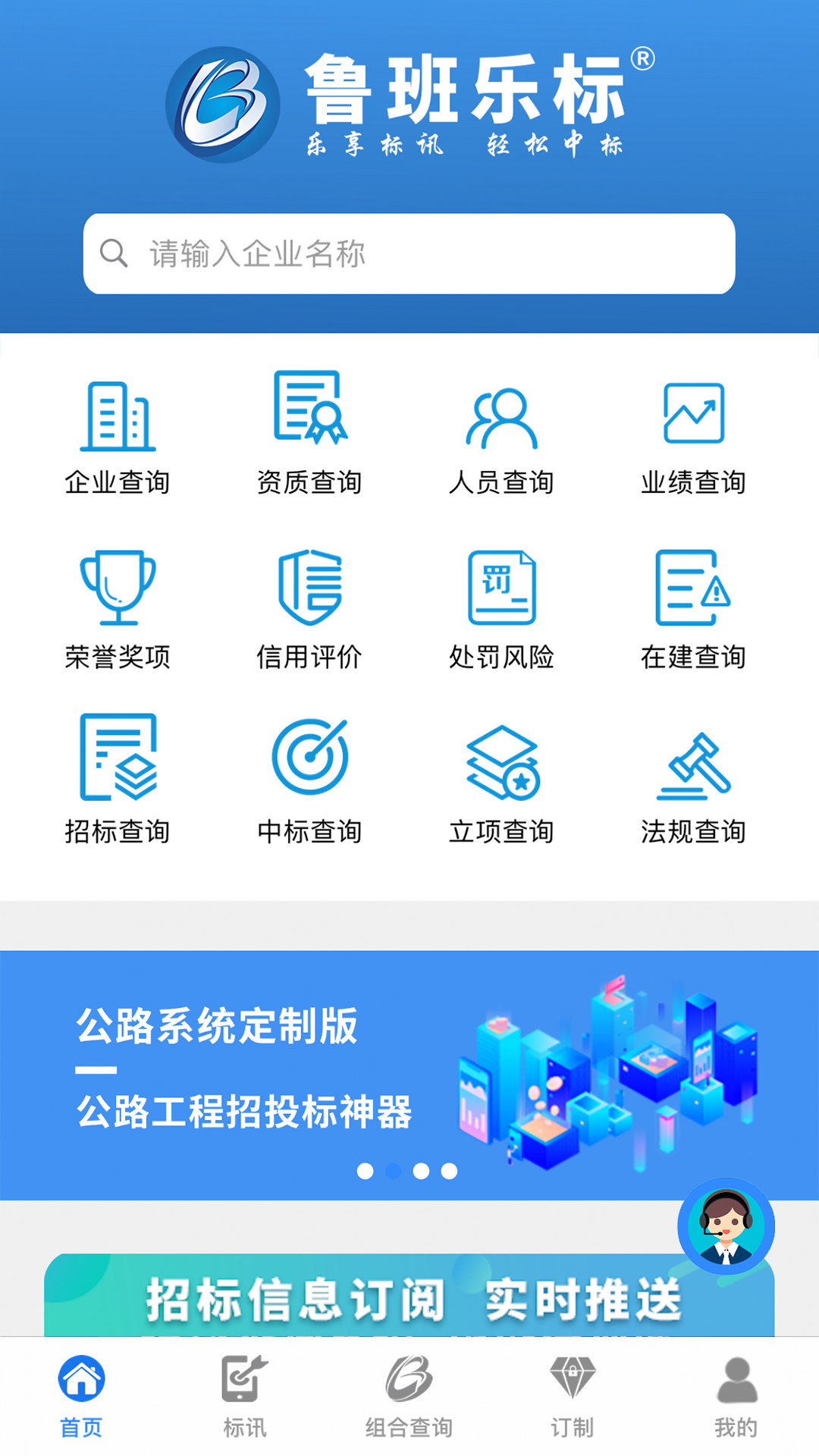The image size is (819, 1456).
Task: Open 资质查询
Action: [x=309, y=434]
